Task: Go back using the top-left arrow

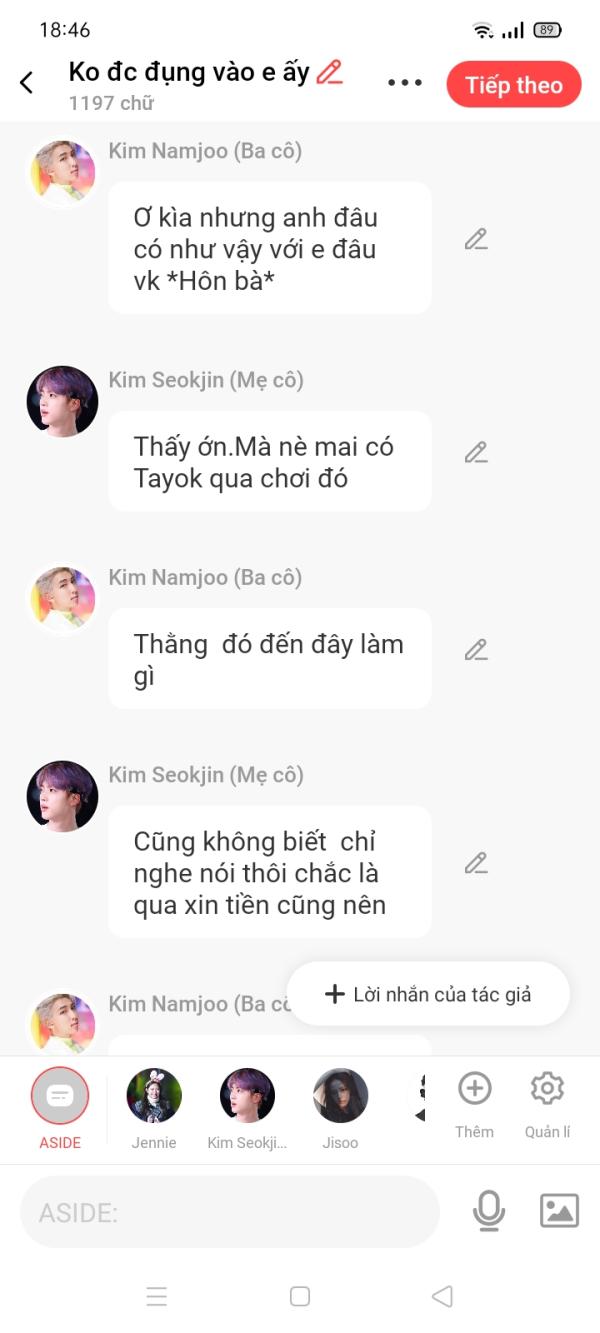Action: (x=27, y=83)
